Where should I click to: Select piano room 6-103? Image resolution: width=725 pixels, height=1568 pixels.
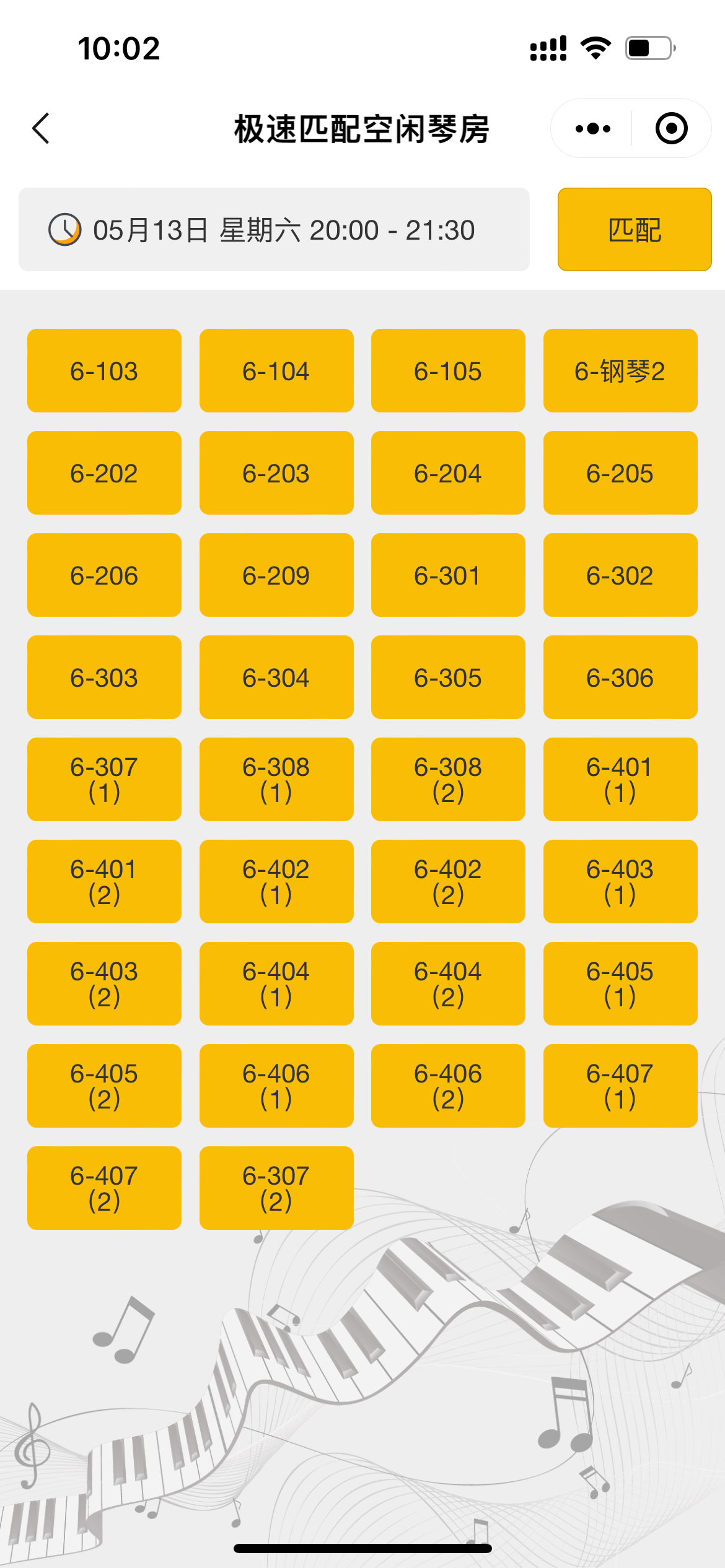(104, 371)
